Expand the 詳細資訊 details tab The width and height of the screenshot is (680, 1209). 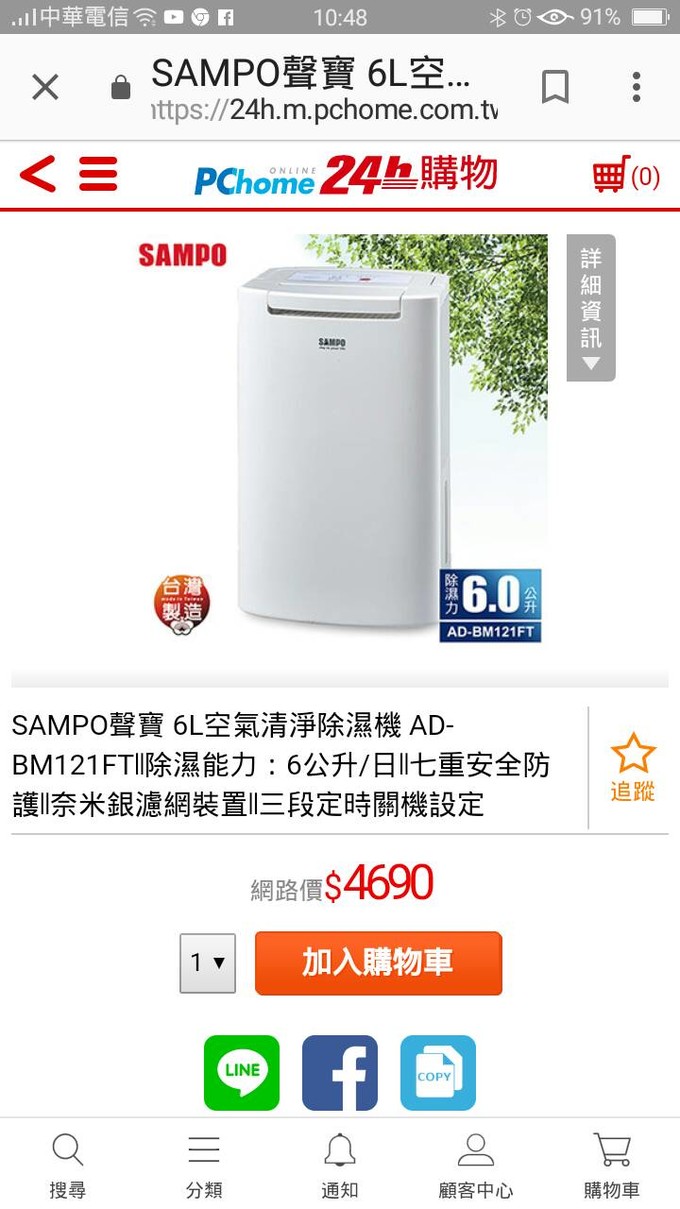click(x=591, y=307)
